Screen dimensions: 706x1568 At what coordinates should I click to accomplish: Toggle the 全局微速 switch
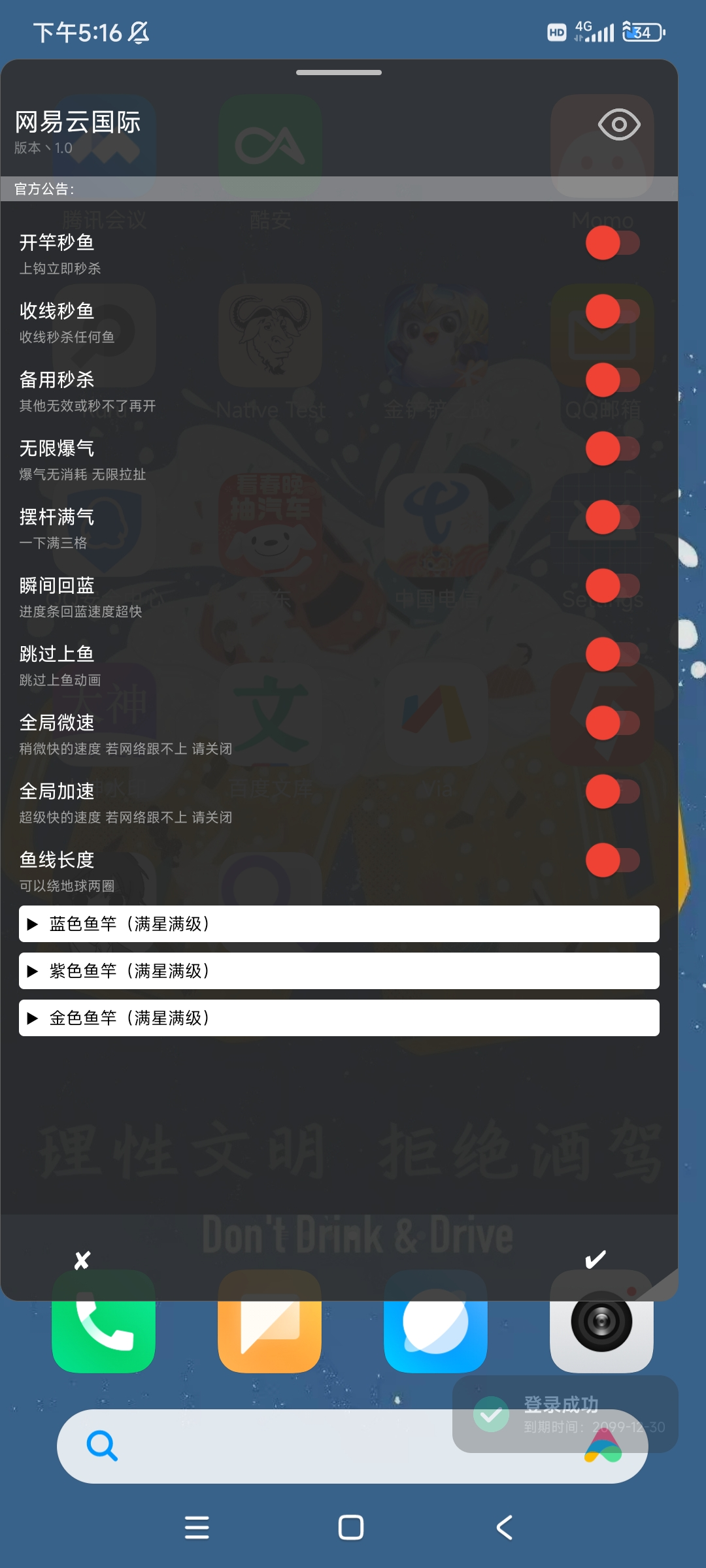tap(612, 723)
